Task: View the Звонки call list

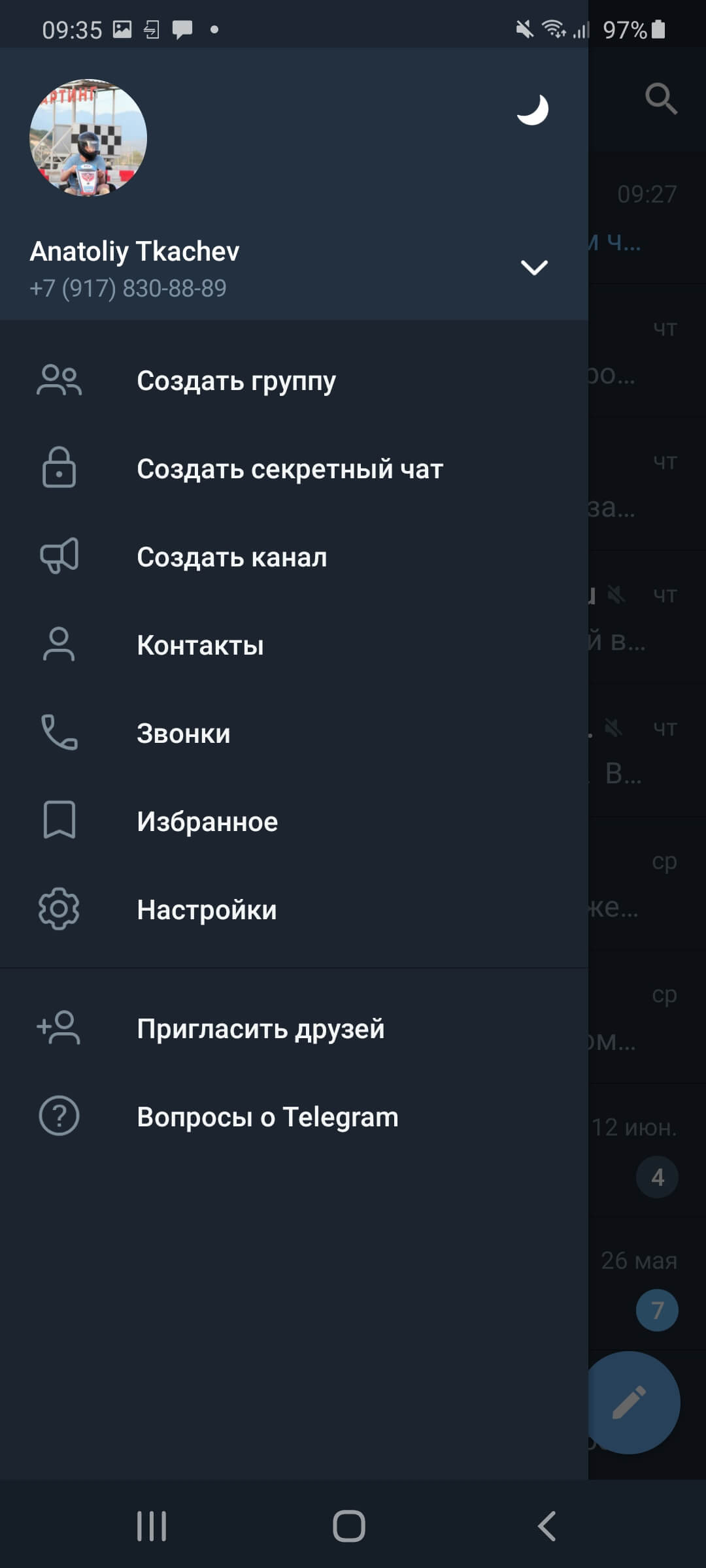Action: tap(183, 734)
